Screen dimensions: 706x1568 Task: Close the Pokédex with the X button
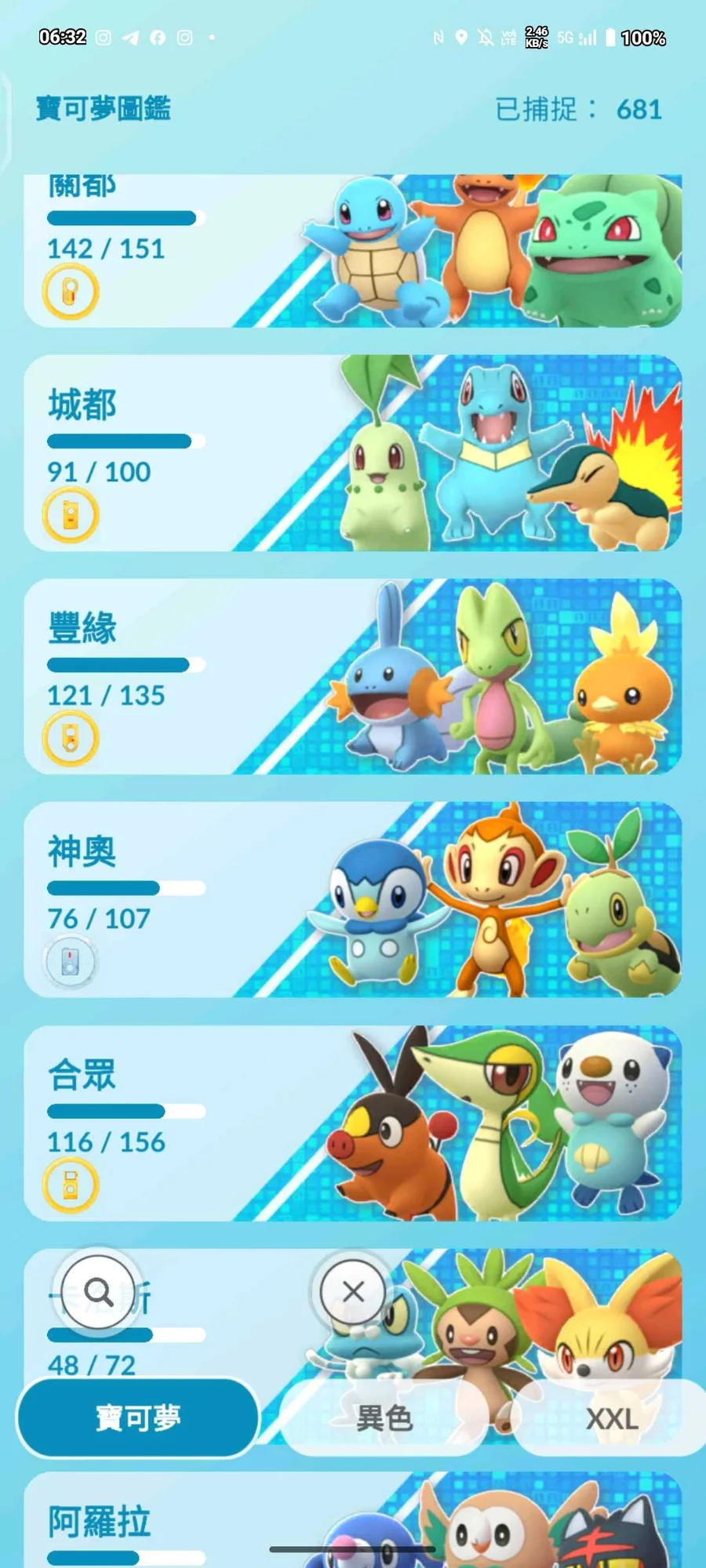(x=353, y=1291)
